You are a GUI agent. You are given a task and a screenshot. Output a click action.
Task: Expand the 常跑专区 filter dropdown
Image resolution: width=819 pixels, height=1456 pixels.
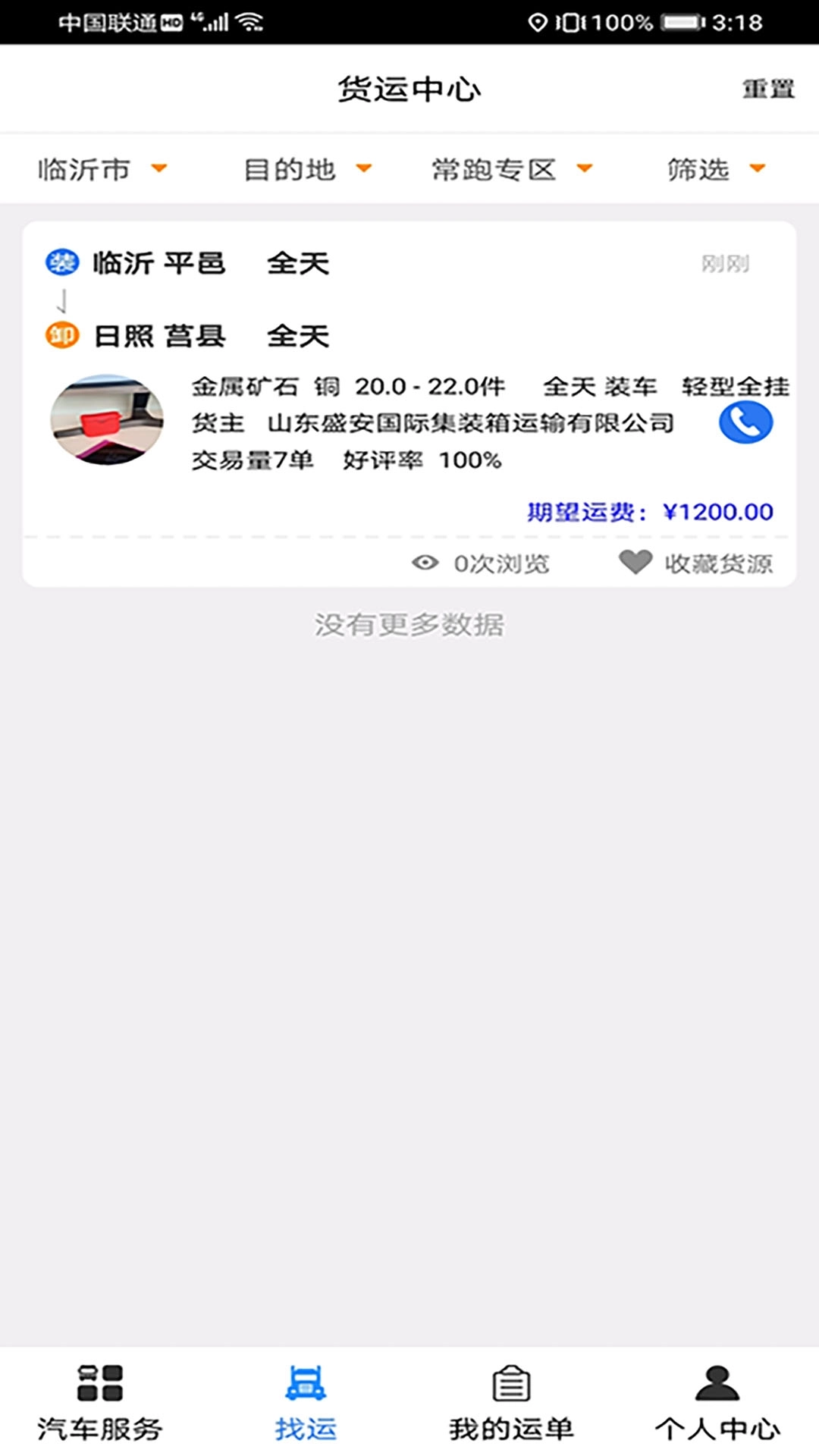(x=512, y=169)
